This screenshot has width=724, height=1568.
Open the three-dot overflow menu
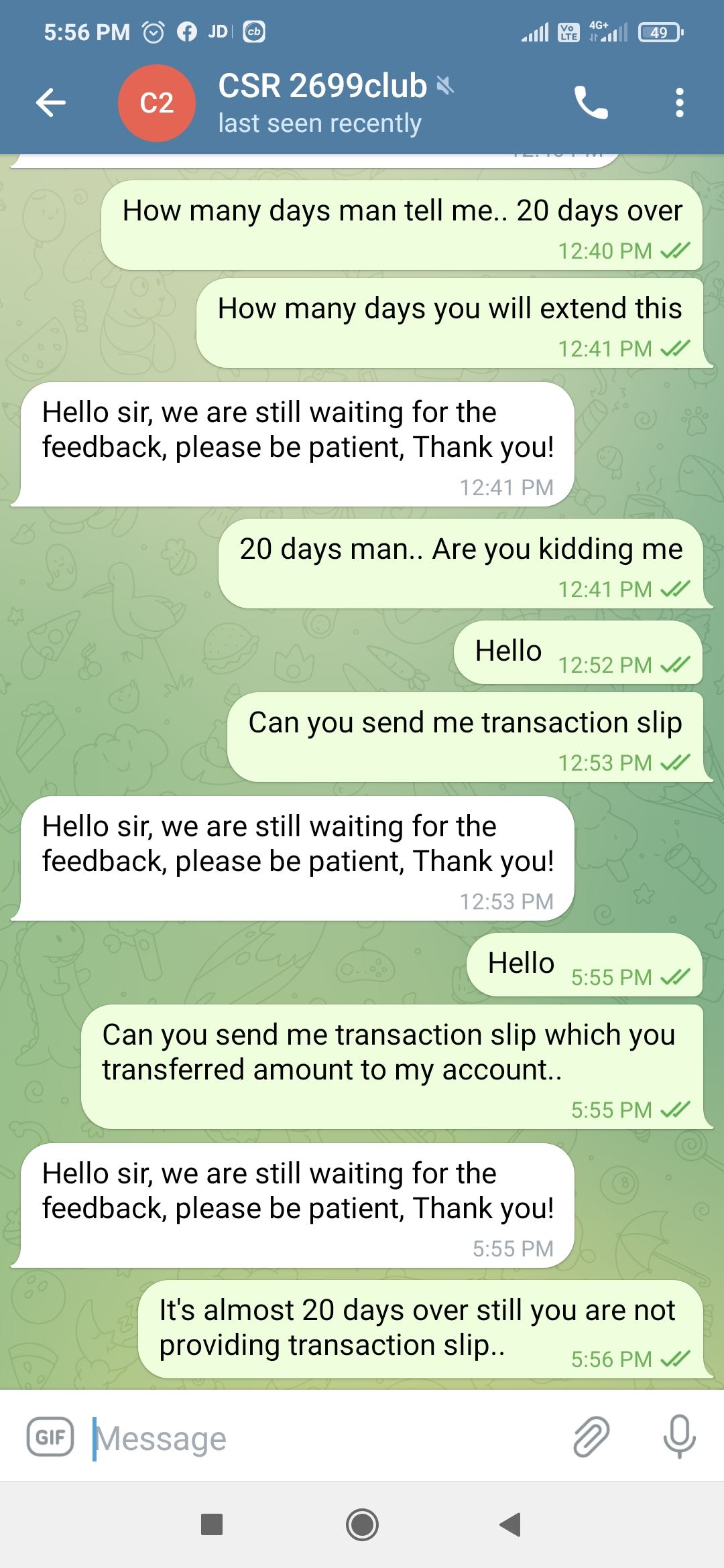[x=679, y=103]
